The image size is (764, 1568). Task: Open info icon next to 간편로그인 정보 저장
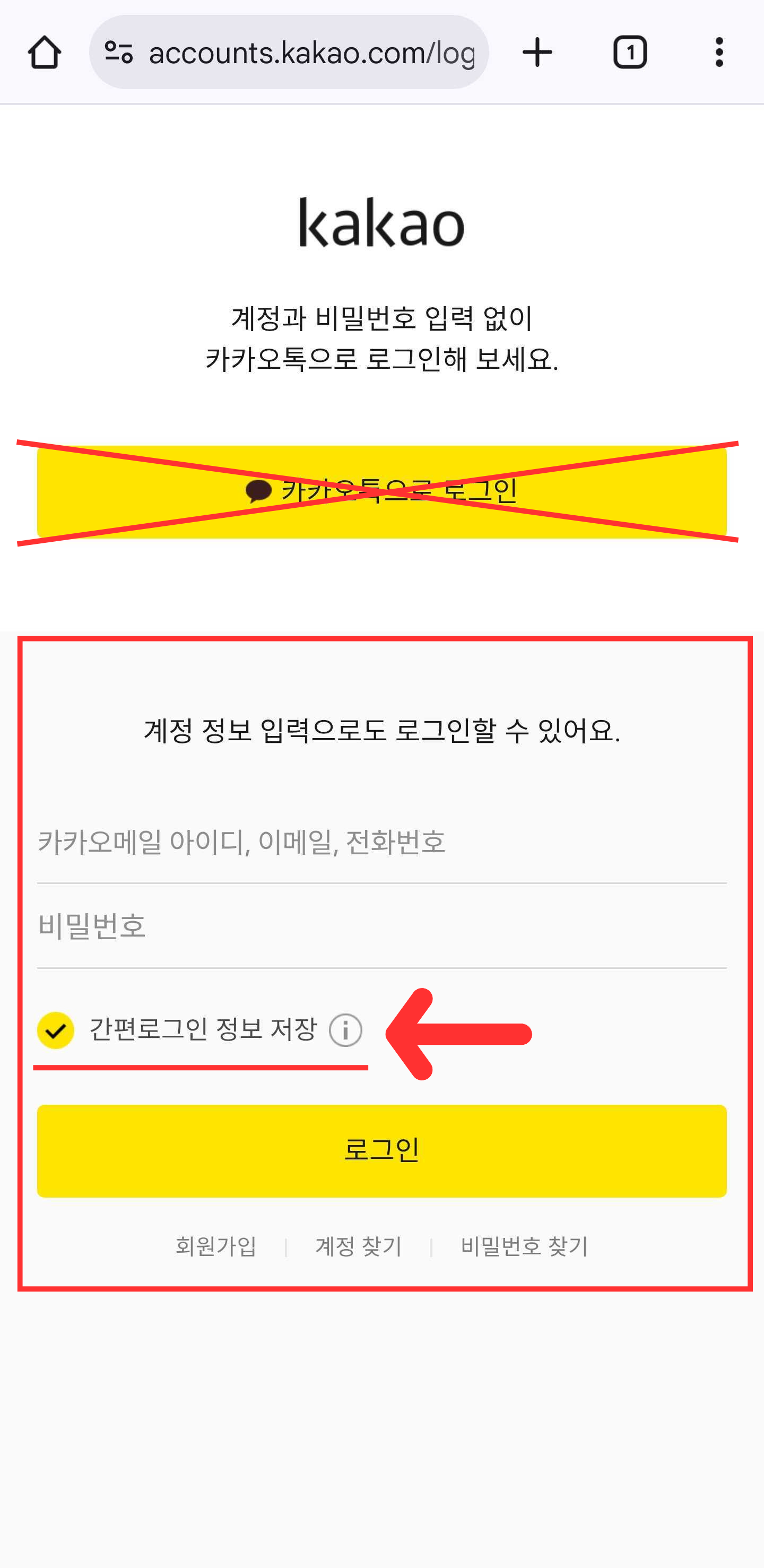(345, 1030)
